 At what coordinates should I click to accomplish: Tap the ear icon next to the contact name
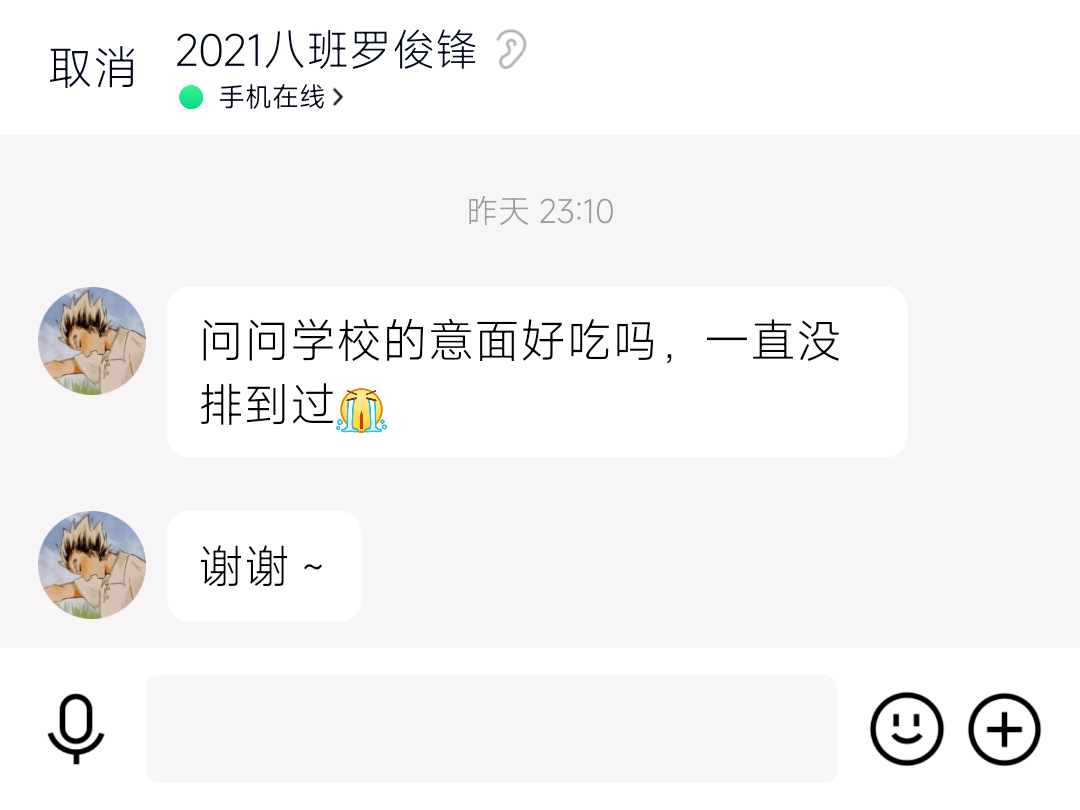[511, 50]
